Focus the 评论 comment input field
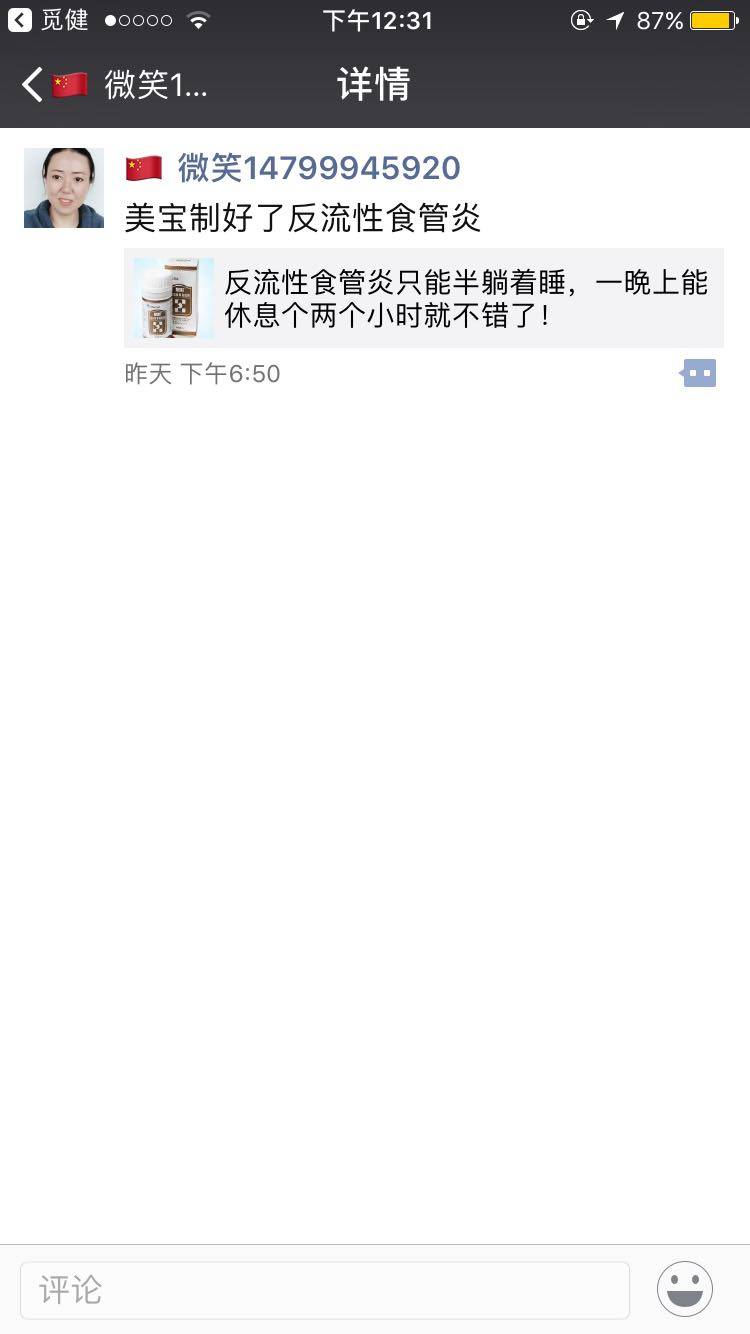Image resolution: width=750 pixels, height=1334 pixels. (x=324, y=1289)
